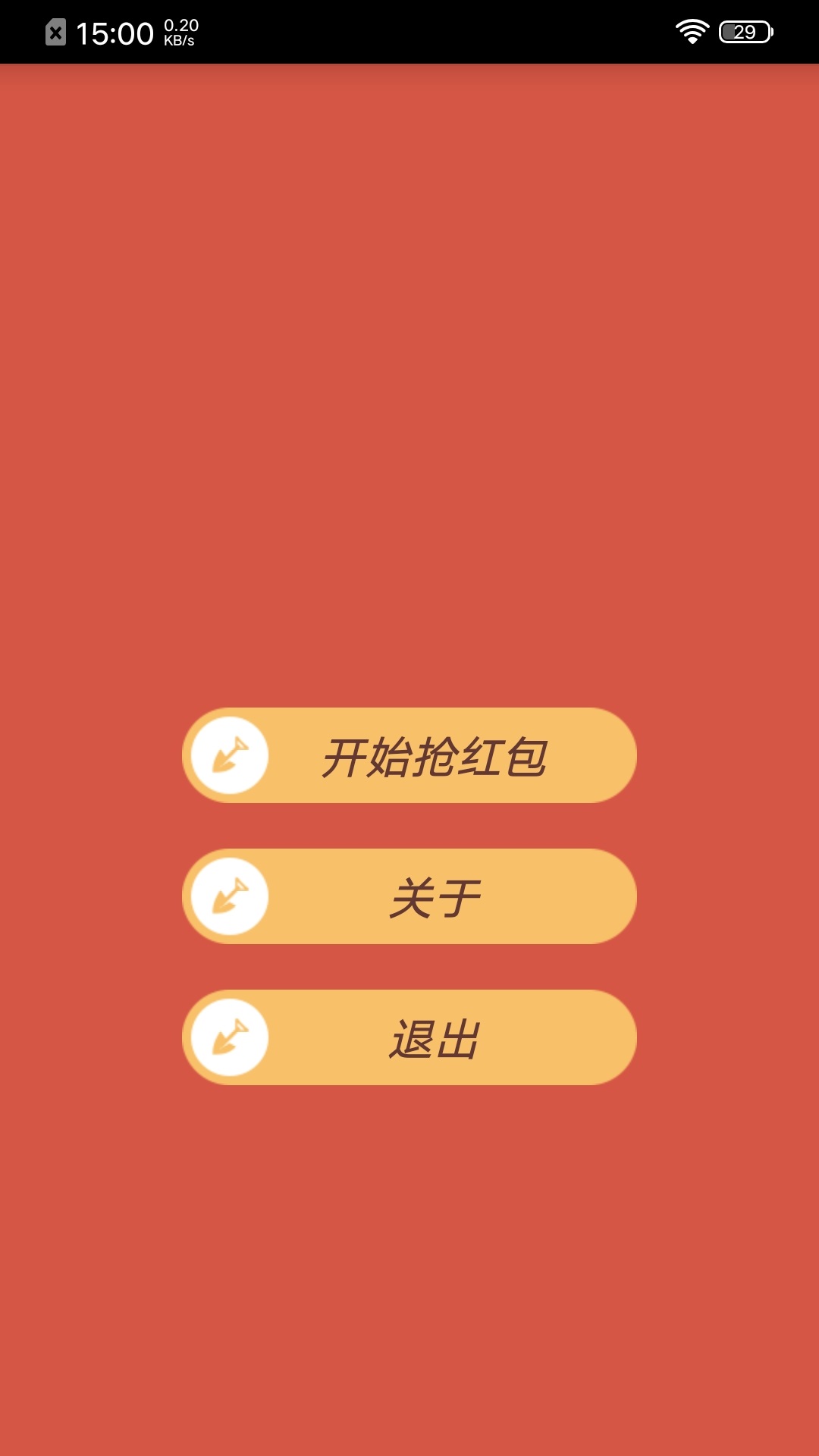Click the muted alarm icon in status bar

pos(57,32)
